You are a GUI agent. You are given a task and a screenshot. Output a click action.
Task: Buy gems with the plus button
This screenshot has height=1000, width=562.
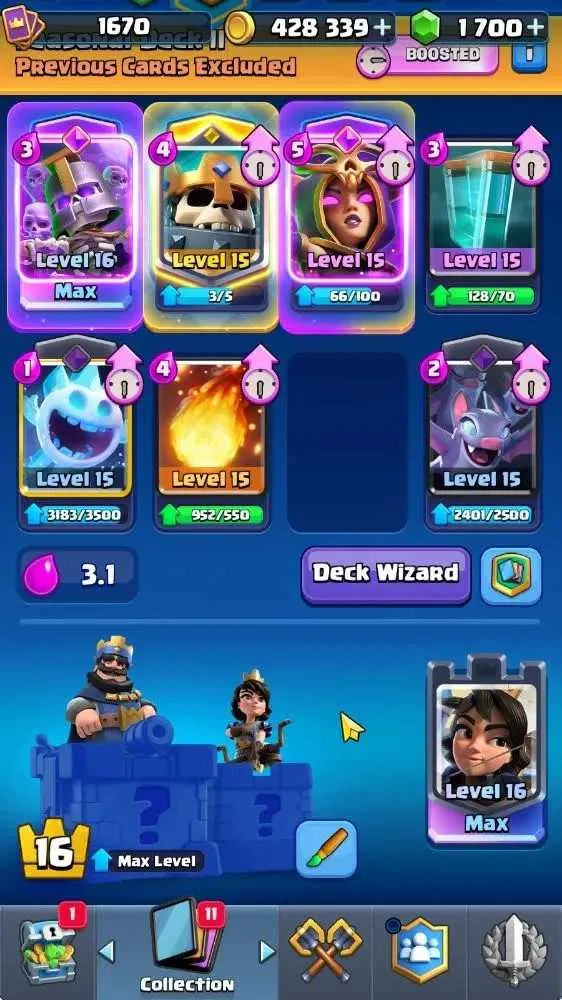pos(537,27)
